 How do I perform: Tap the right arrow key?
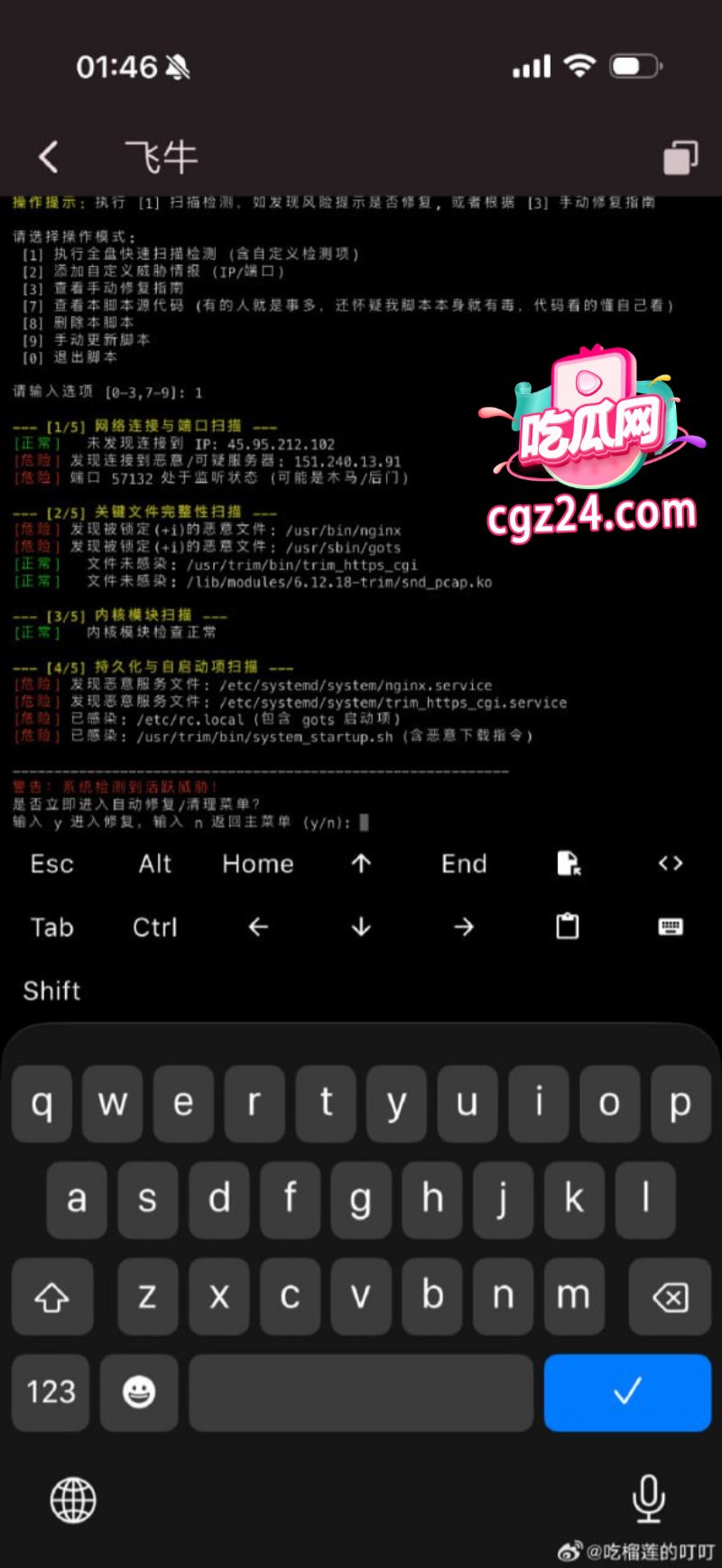464,927
